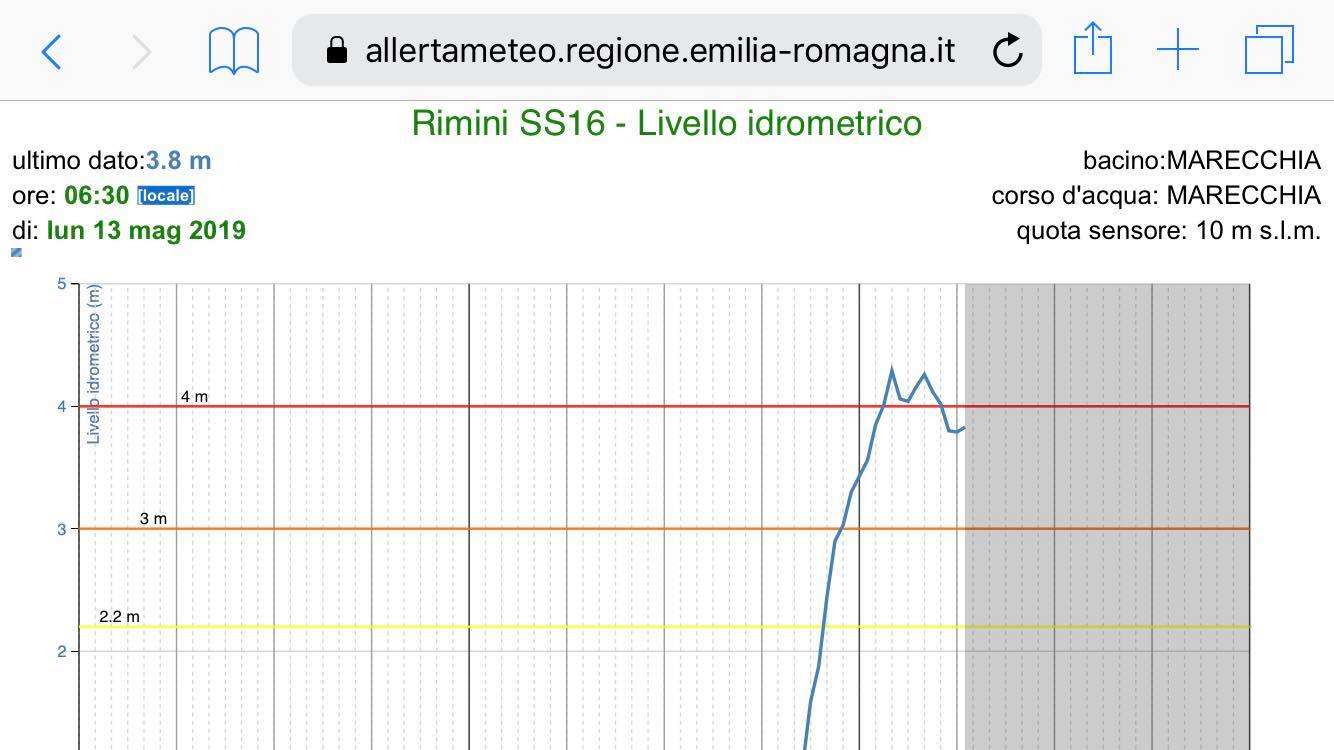1334x750 pixels.
Task: Show all open tabs
Action: pos(1269,50)
